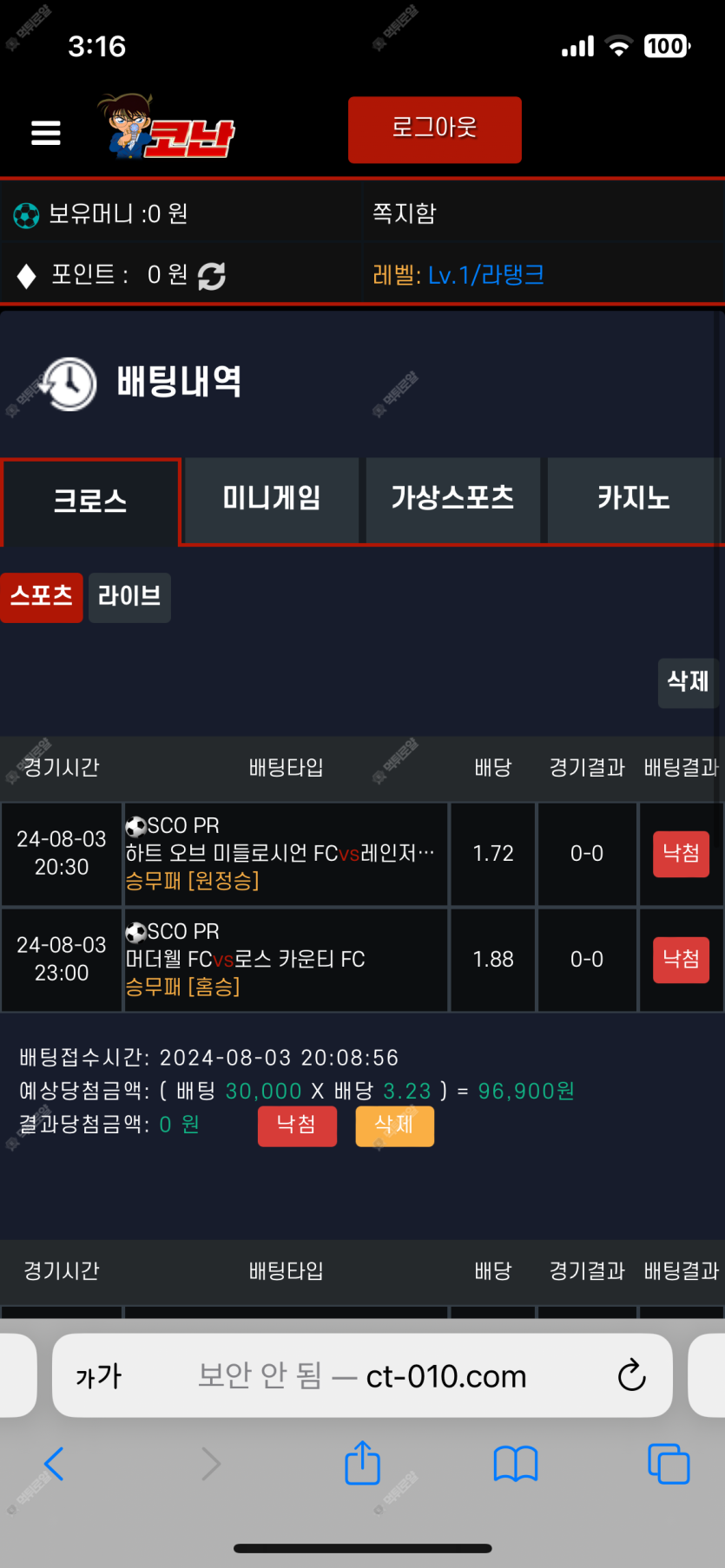This screenshot has height=1568, width=725.
Task: Reload the page in Safari
Action: tap(631, 1375)
